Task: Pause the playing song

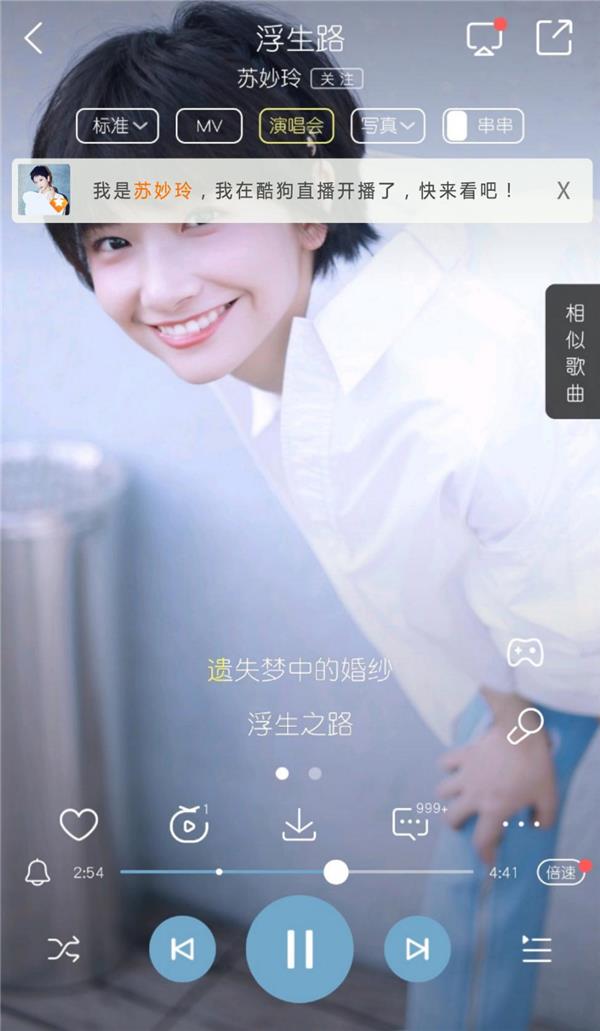Action: pyautogui.click(x=299, y=948)
